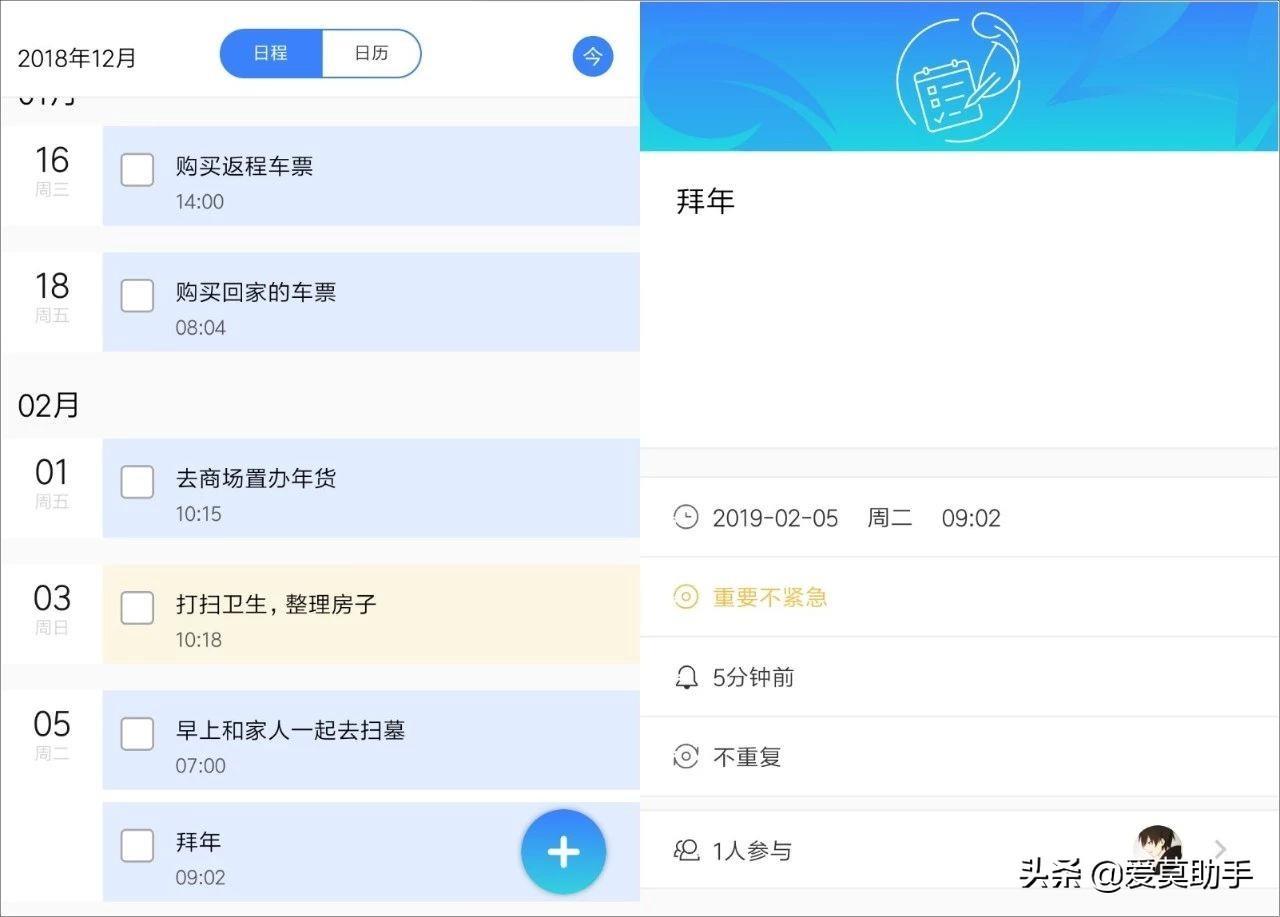The height and width of the screenshot is (917, 1280).
Task: Complete the 打扫卫生，整理房子 task
Action: point(137,608)
